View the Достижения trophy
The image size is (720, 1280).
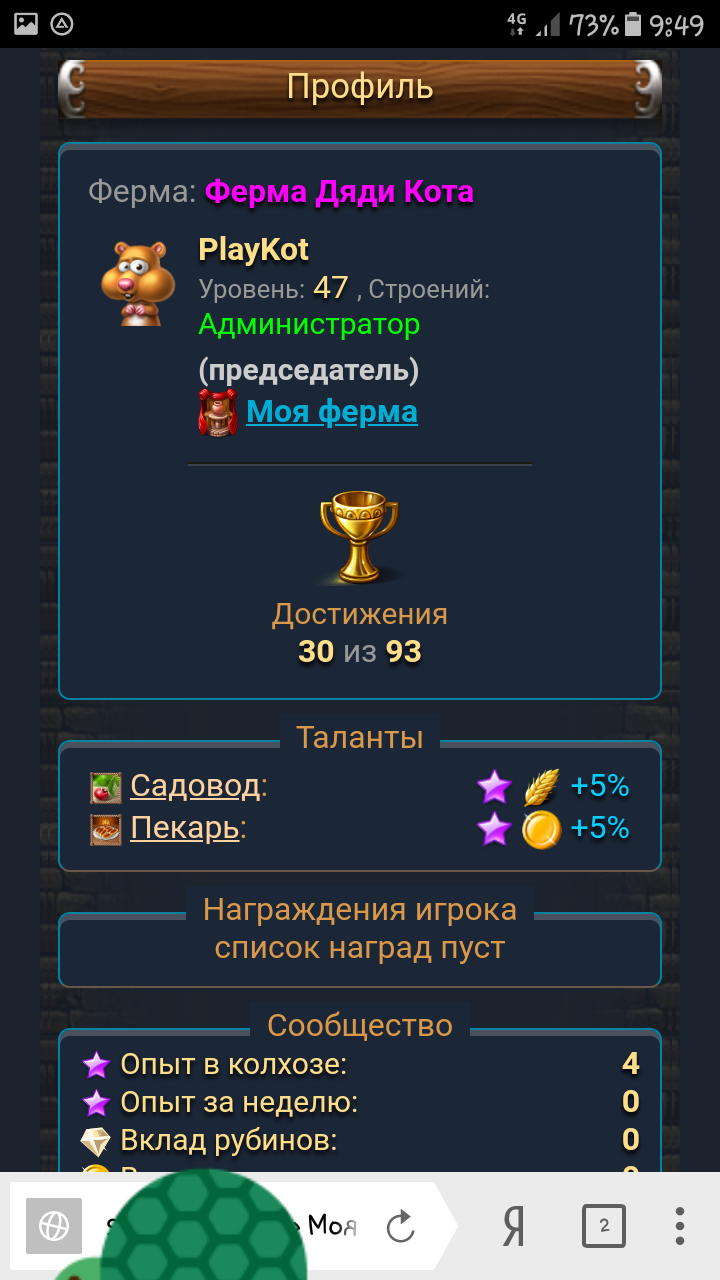[x=359, y=538]
